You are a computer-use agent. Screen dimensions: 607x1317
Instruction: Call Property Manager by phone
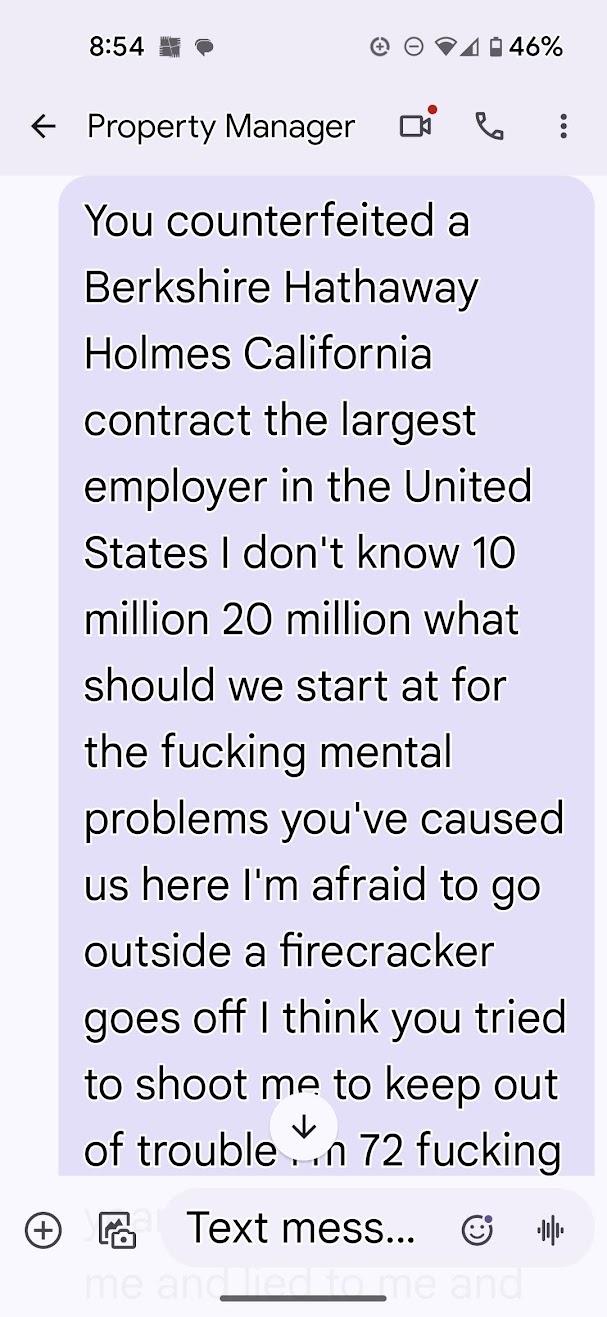(489, 126)
